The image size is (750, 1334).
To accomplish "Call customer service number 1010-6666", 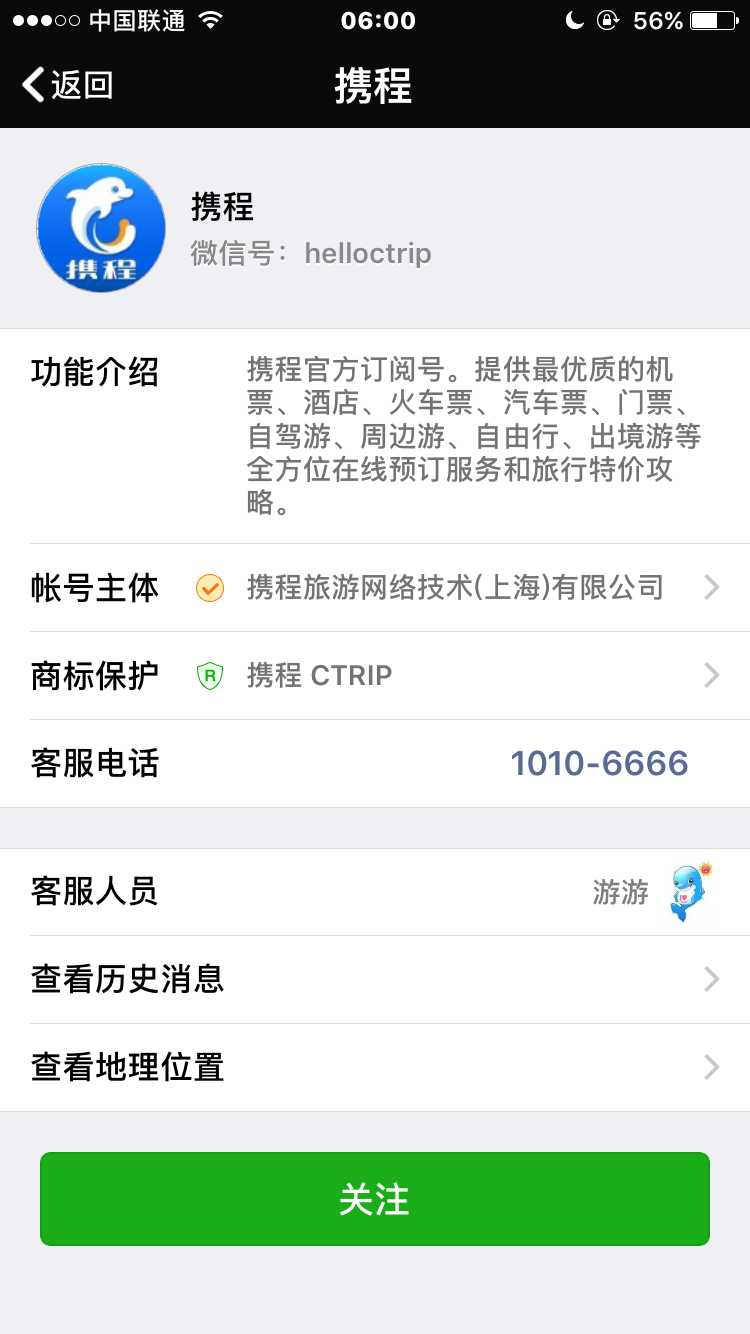I will pos(599,764).
